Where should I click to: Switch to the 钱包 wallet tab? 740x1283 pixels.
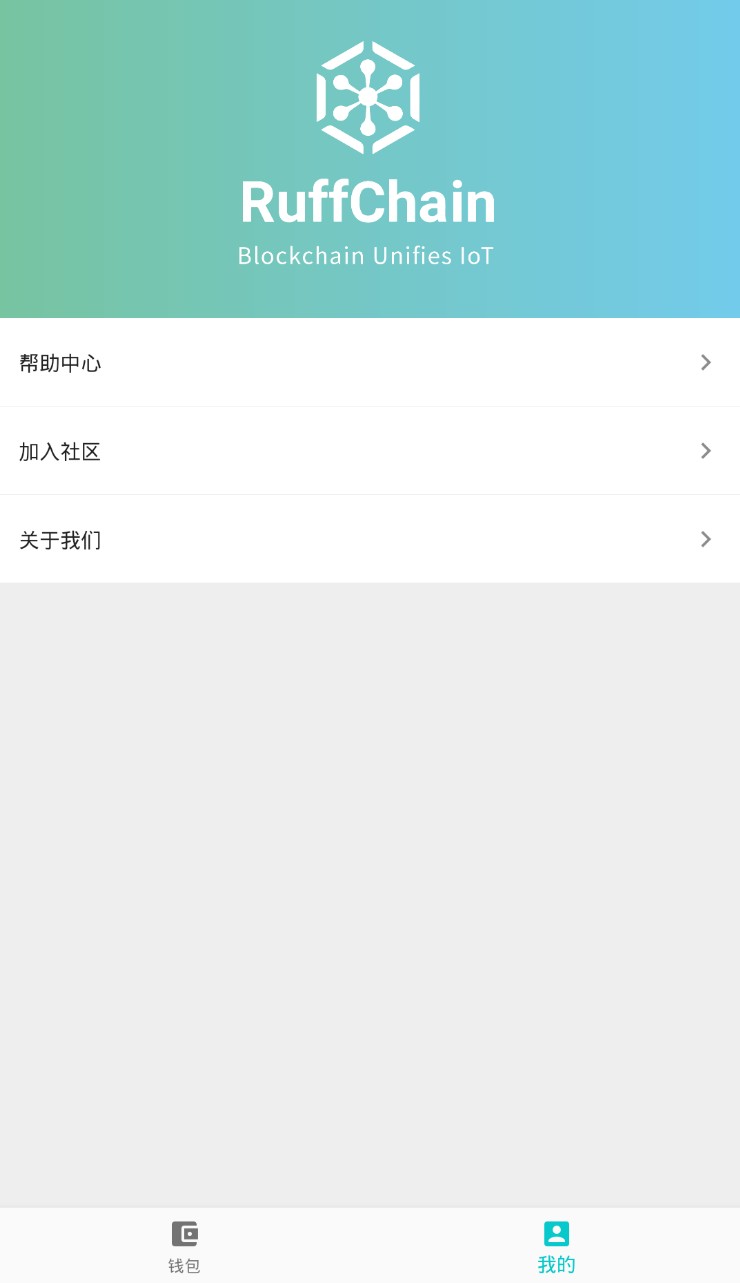click(x=185, y=1246)
